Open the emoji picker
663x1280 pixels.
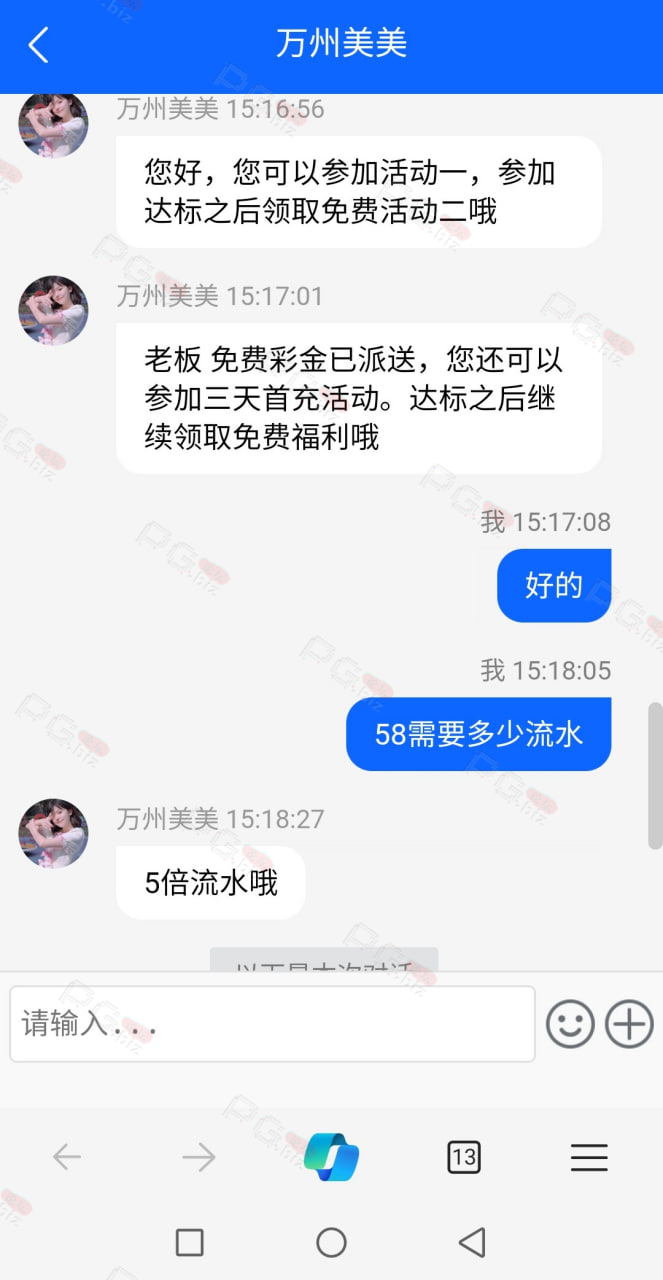click(570, 1024)
